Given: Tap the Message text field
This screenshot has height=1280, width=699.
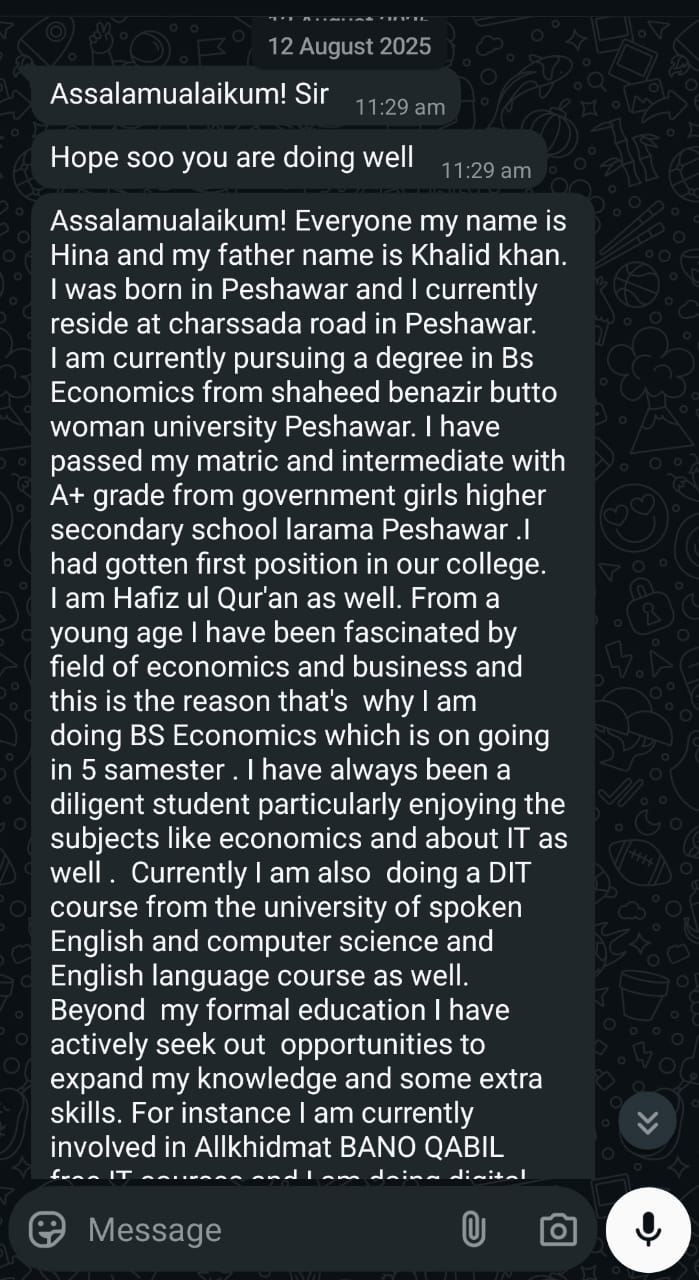Looking at the screenshot, I should pyautogui.click(x=260, y=1229).
